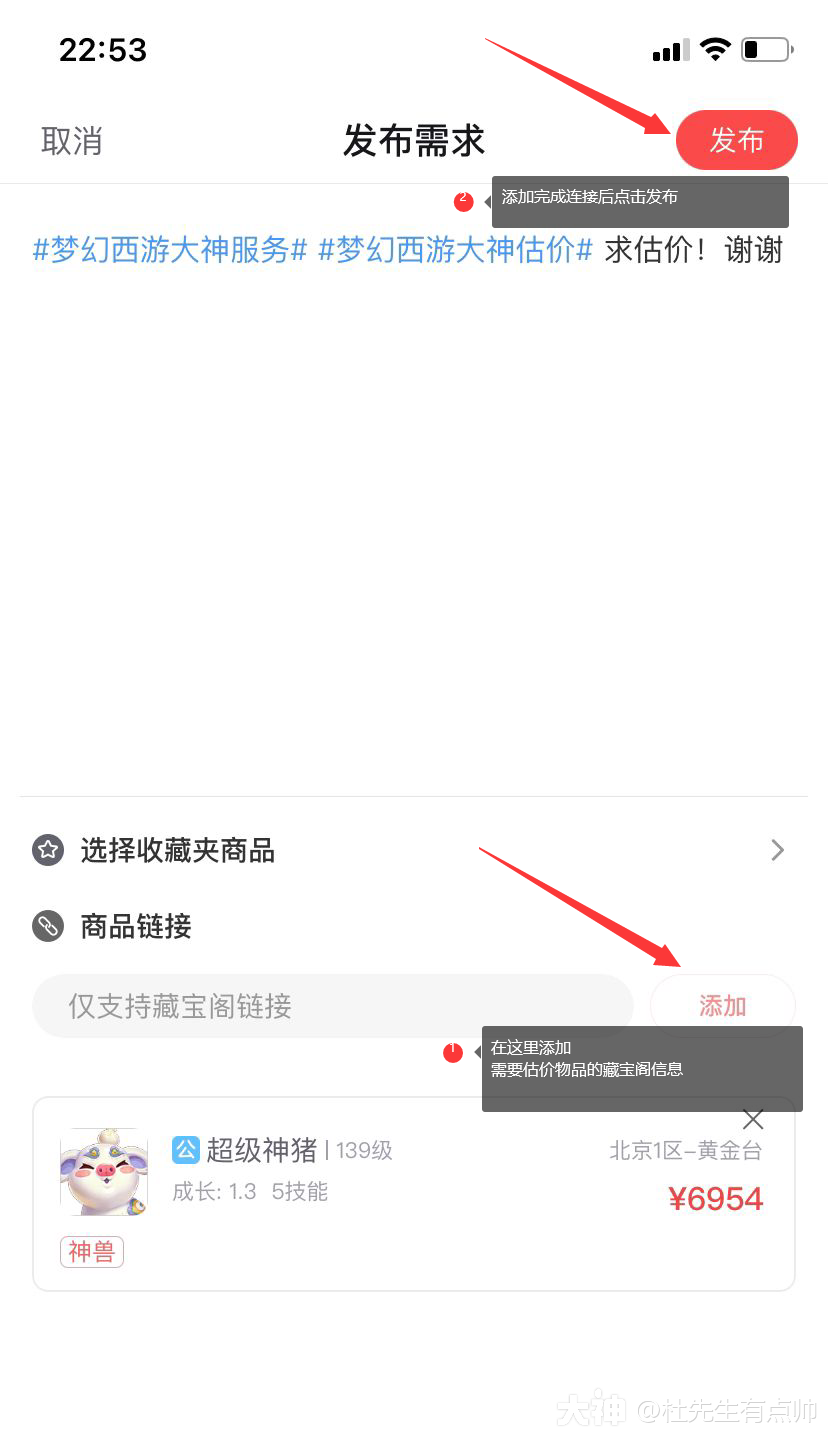
Task: Add the link with 添加 button
Action: (x=722, y=1006)
